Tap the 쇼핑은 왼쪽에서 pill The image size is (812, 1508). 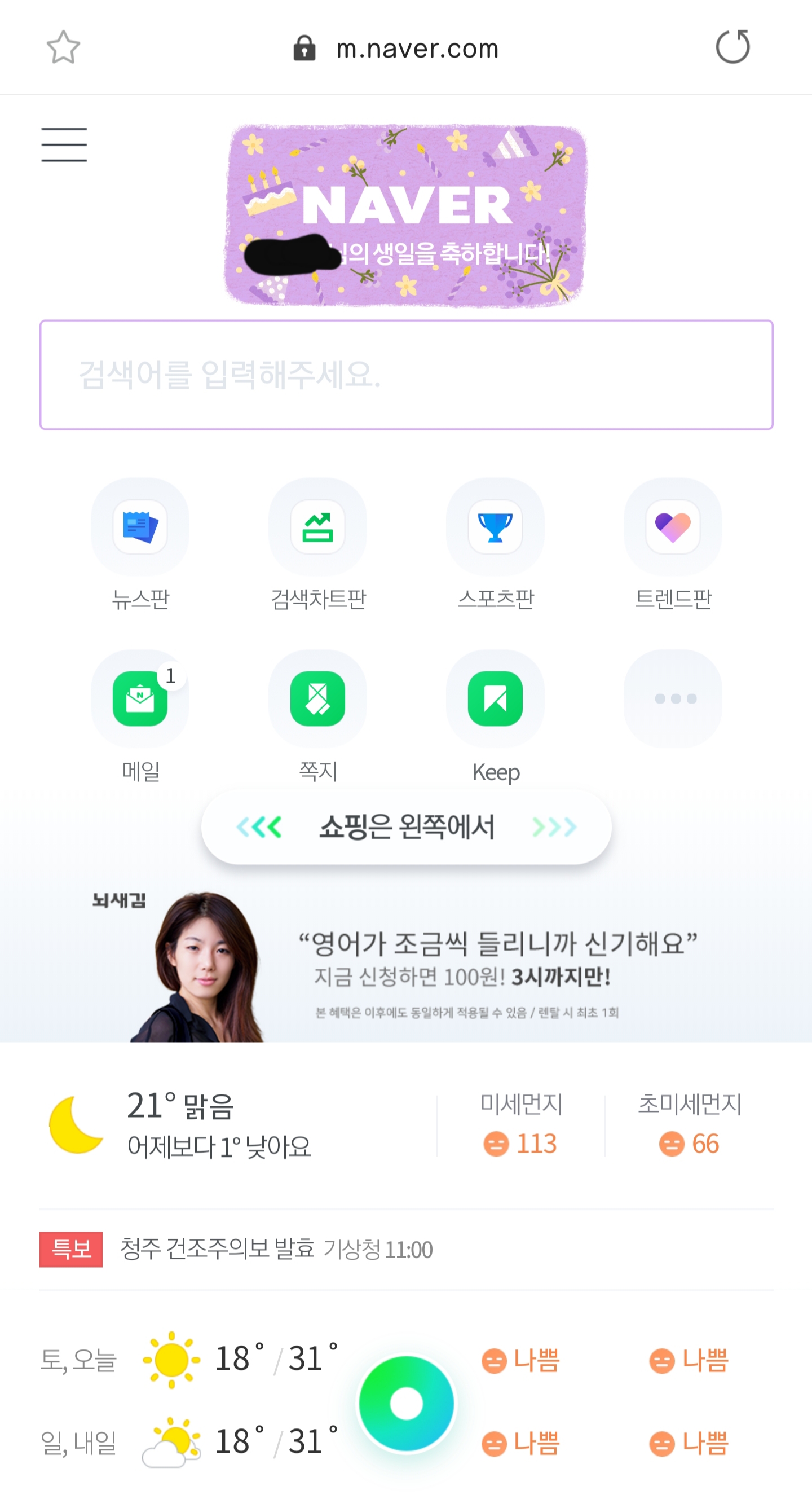point(406,827)
